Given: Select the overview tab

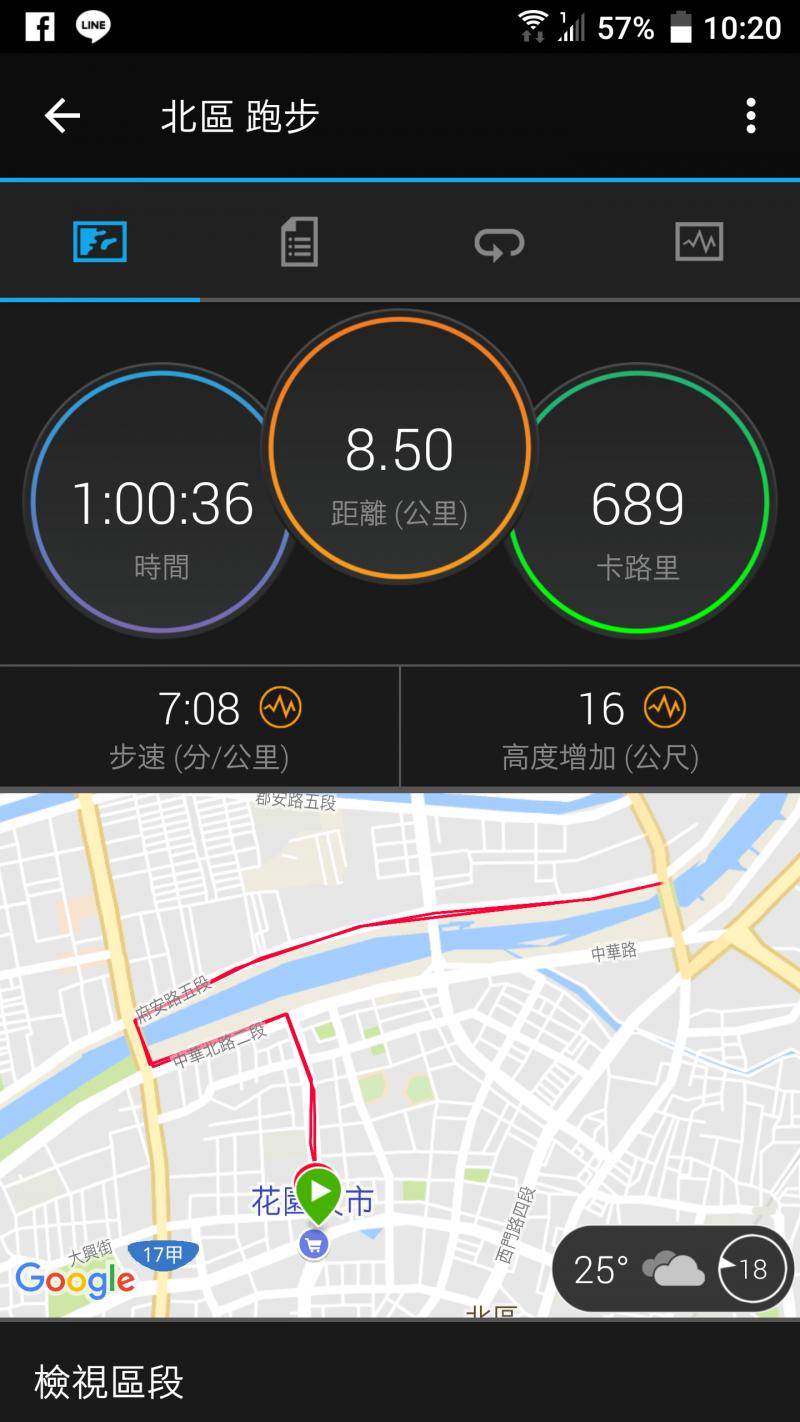Looking at the screenshot, I should pos(100,242).
